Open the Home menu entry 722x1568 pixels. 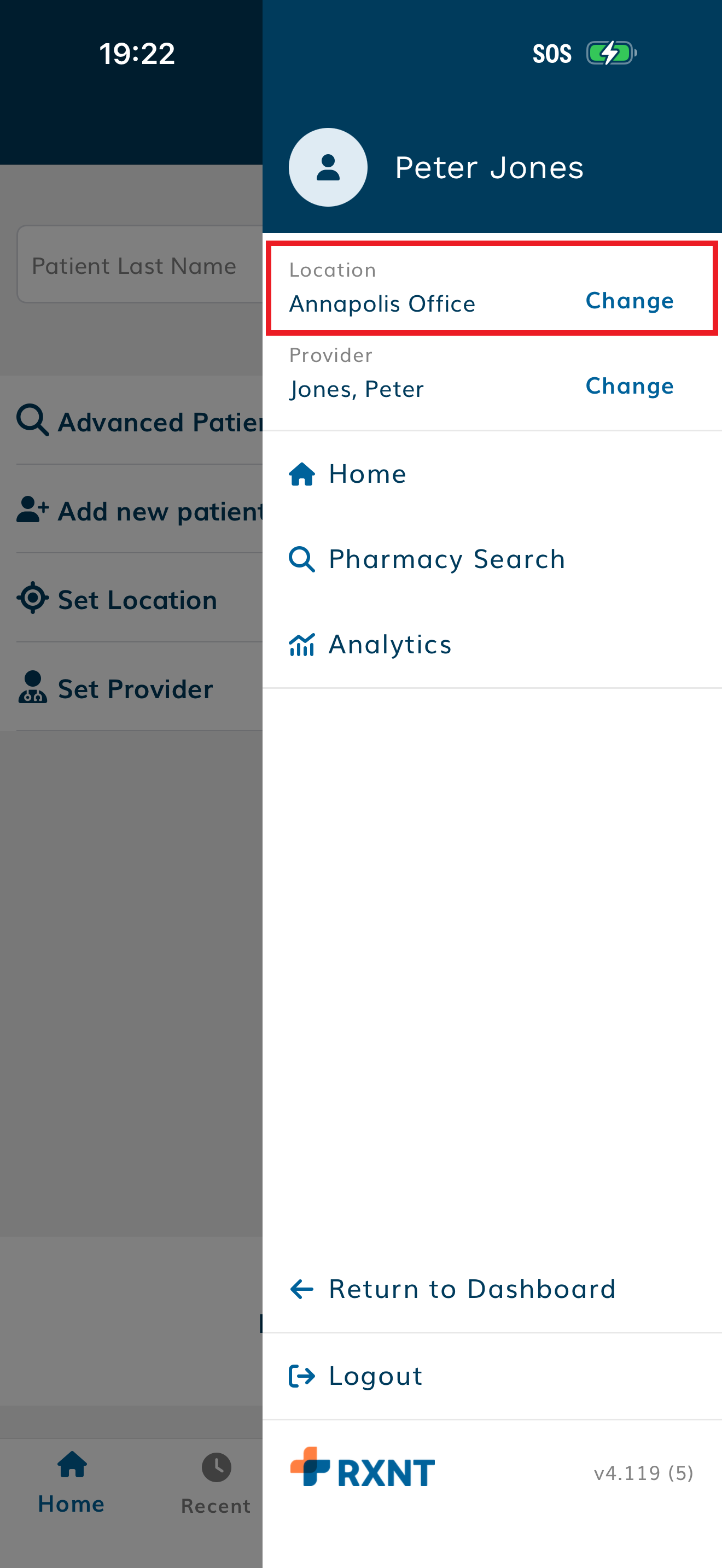(367, 473)
